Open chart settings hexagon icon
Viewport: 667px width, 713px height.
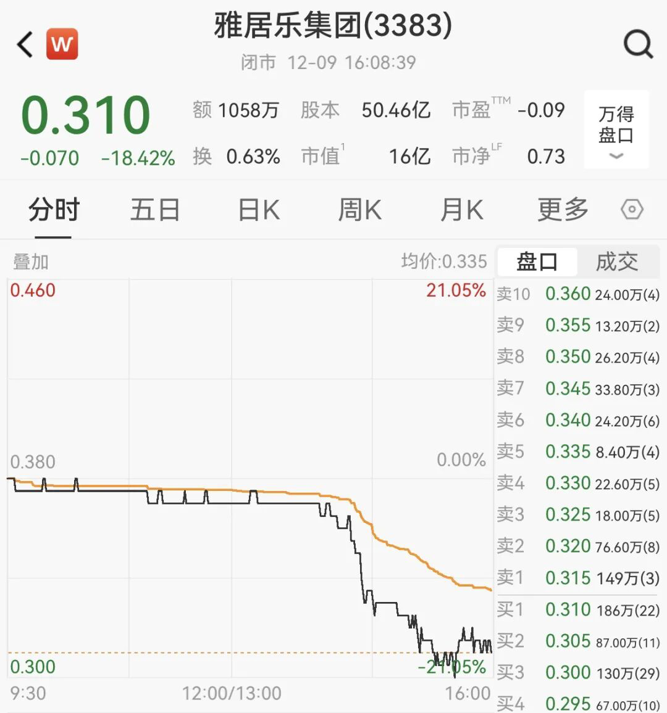click(632, 210)
